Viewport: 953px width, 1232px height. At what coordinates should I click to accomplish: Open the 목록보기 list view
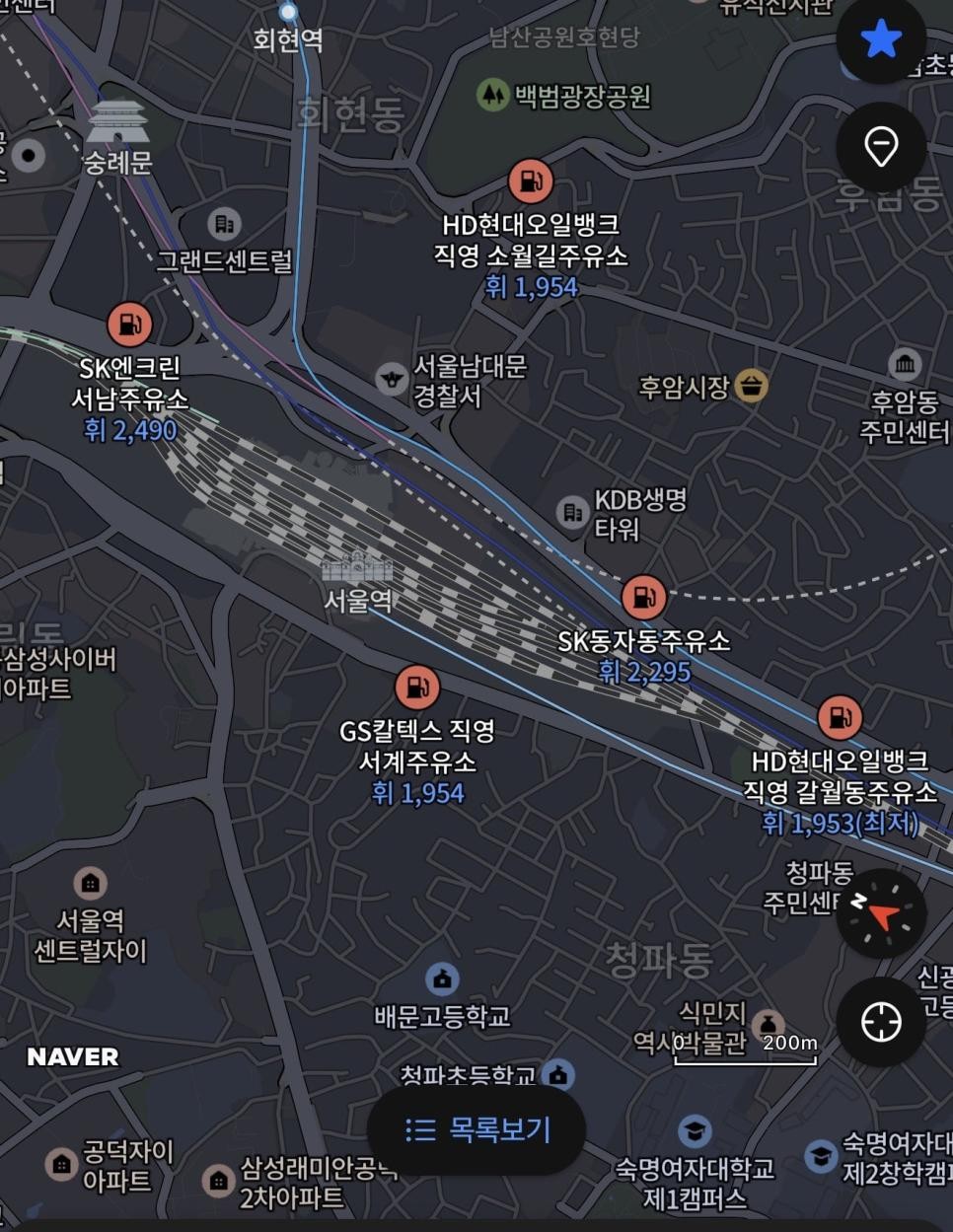point(477,1129)
